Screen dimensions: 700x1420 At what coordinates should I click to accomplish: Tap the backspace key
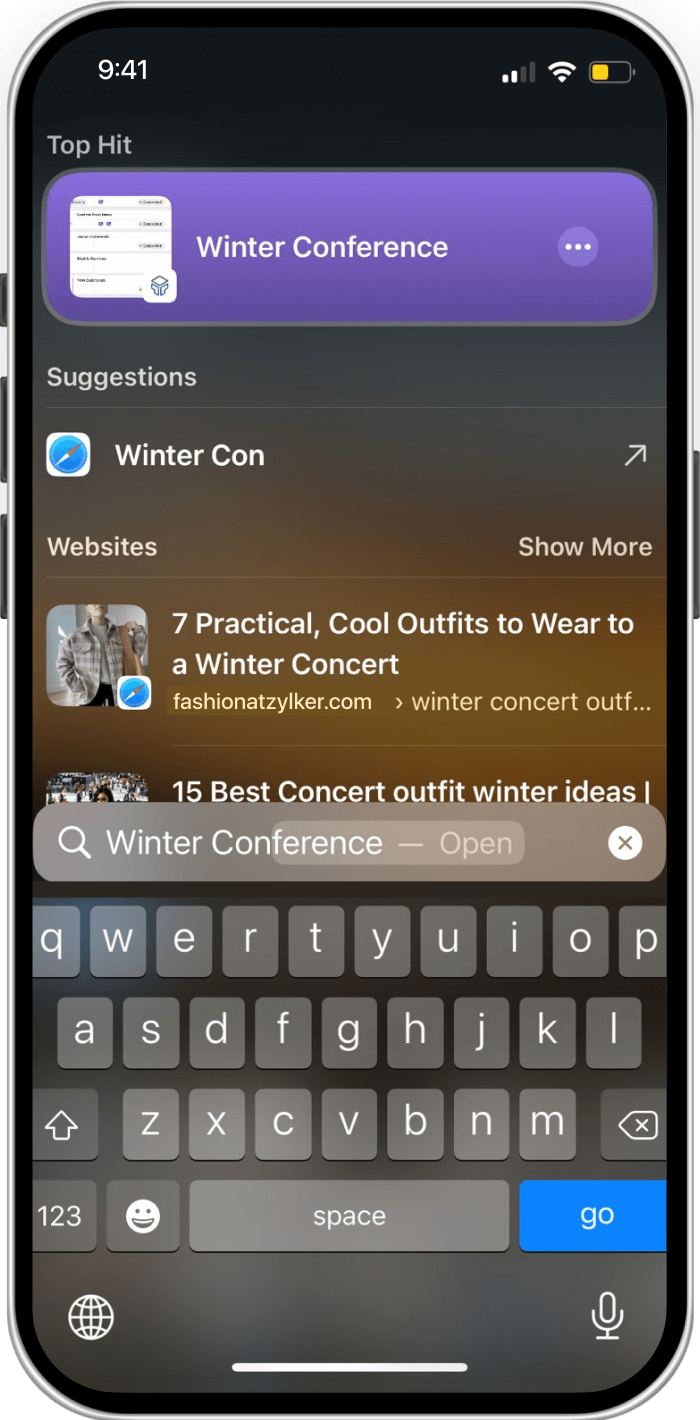[636, 1126]
